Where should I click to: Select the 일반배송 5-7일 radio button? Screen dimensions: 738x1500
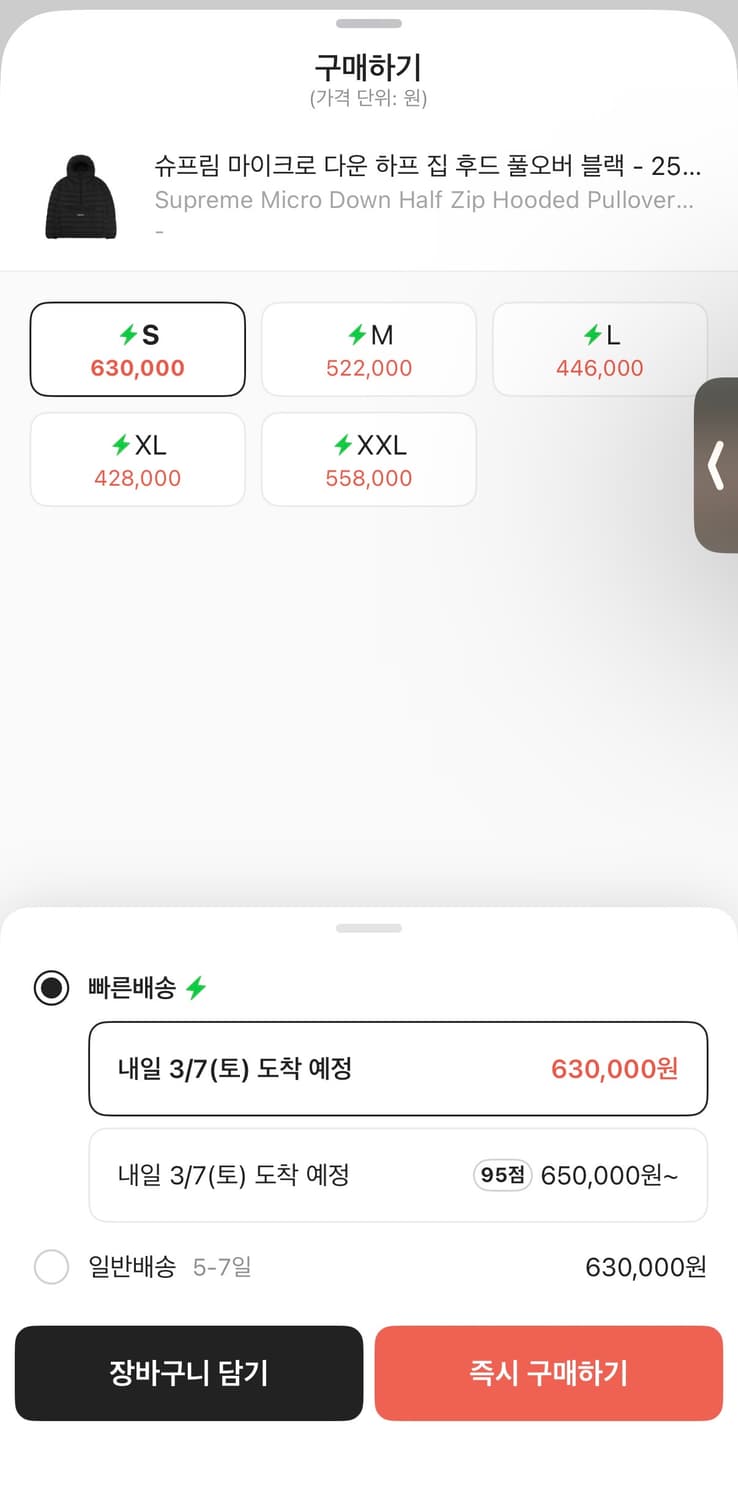click(x=51, y=1267)
